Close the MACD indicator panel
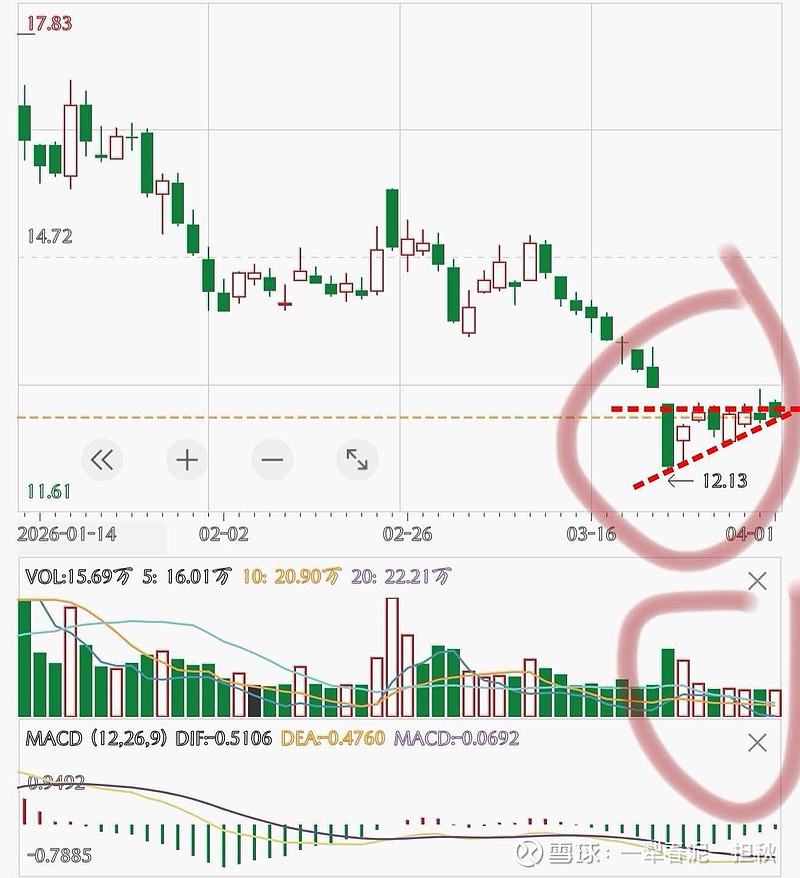Screen dimensions: 800x878 coord(757,742)
